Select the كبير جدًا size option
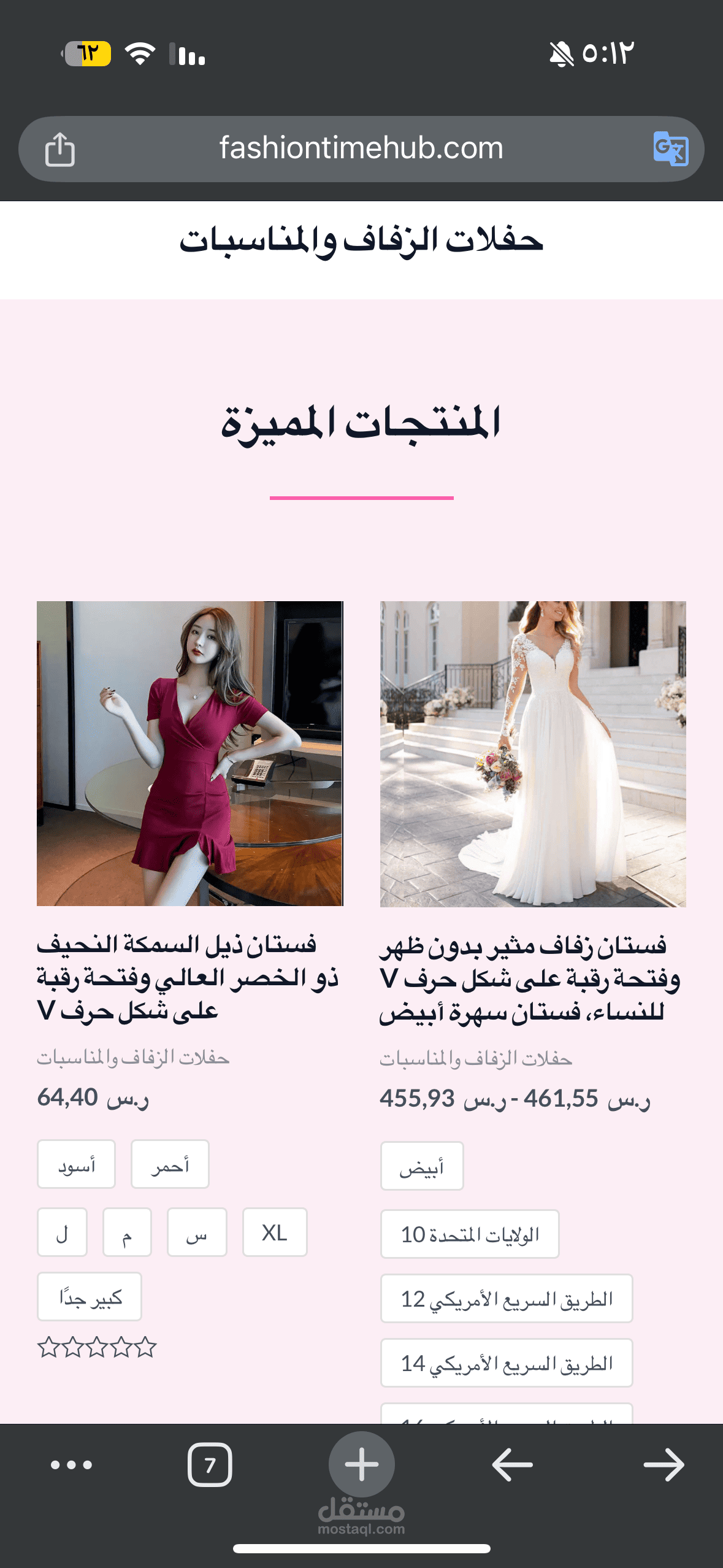This screenshot has height=1568, width=723. click(x=90, y=1296)
